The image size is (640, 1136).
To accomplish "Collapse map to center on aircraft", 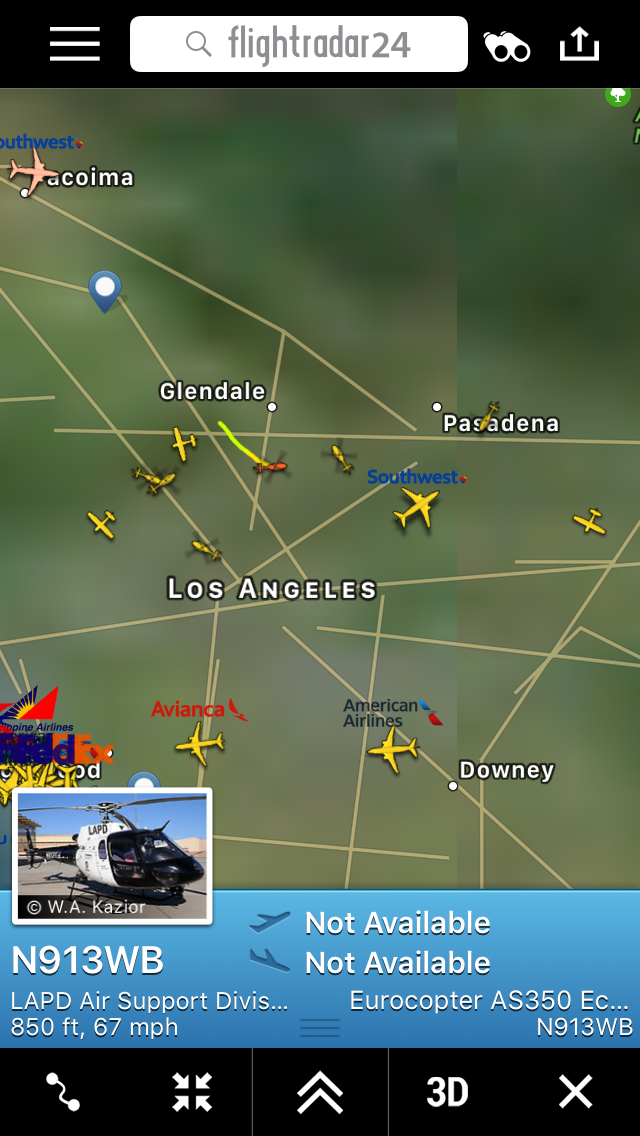I will [x=191, y=1092].
